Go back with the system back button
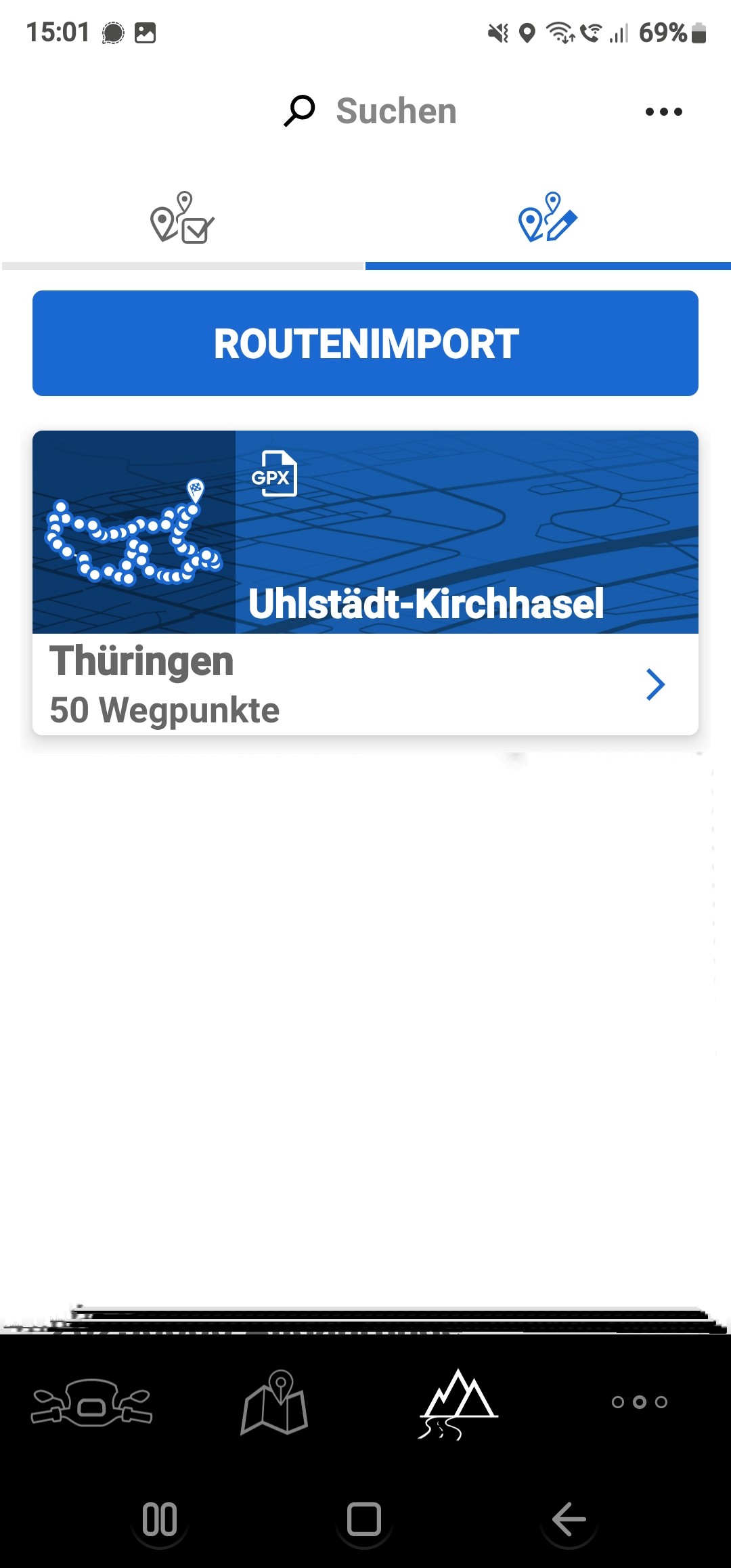 tap(569, 1519)
